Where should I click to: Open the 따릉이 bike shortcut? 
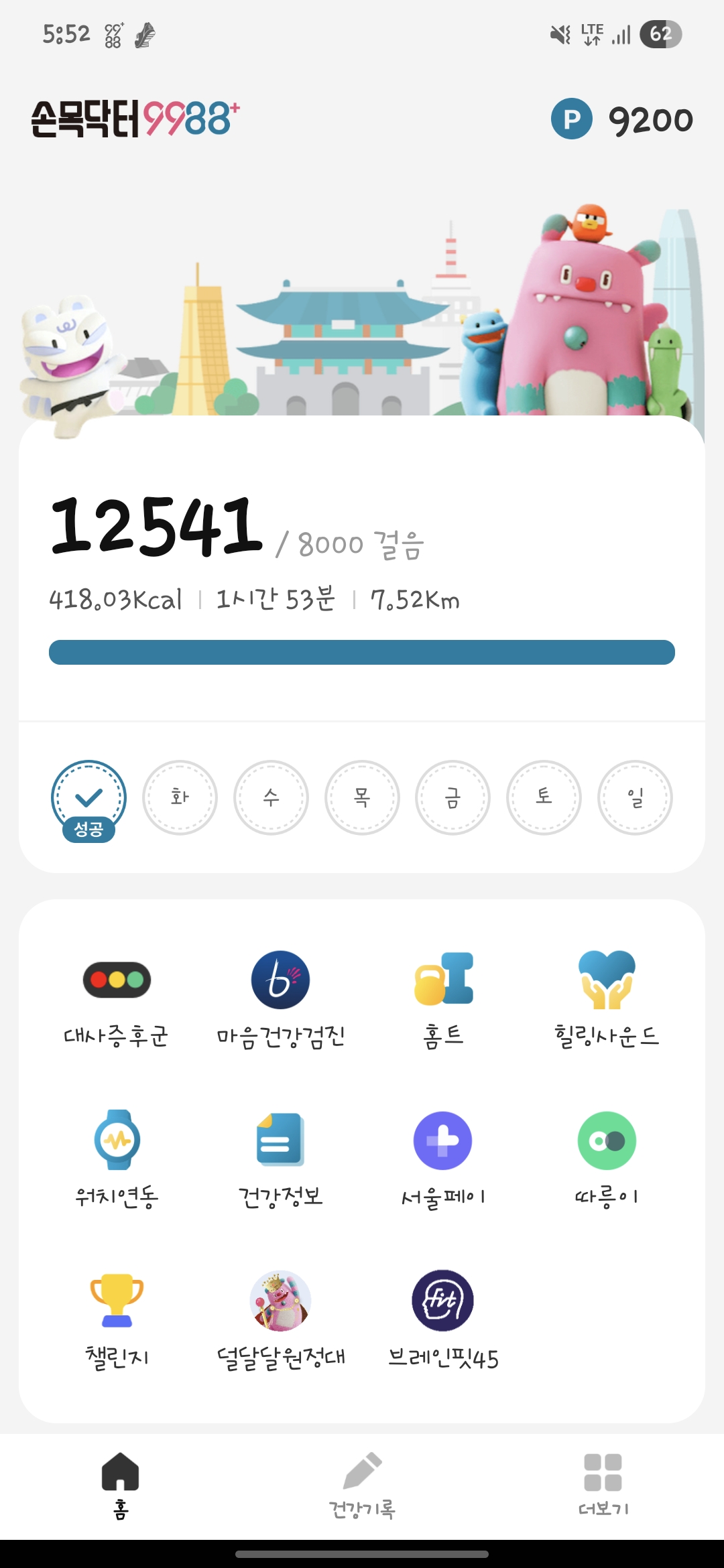click(x=607, y=1158)
